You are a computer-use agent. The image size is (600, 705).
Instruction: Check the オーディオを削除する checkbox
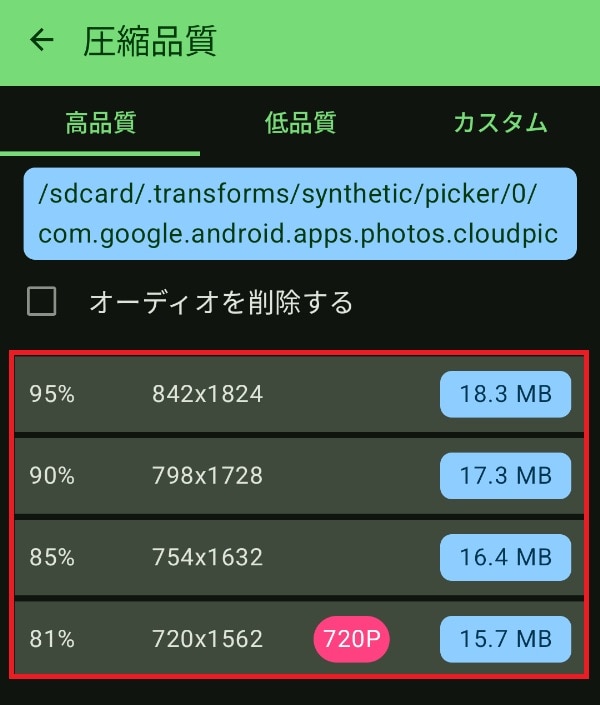click(42, 301)
